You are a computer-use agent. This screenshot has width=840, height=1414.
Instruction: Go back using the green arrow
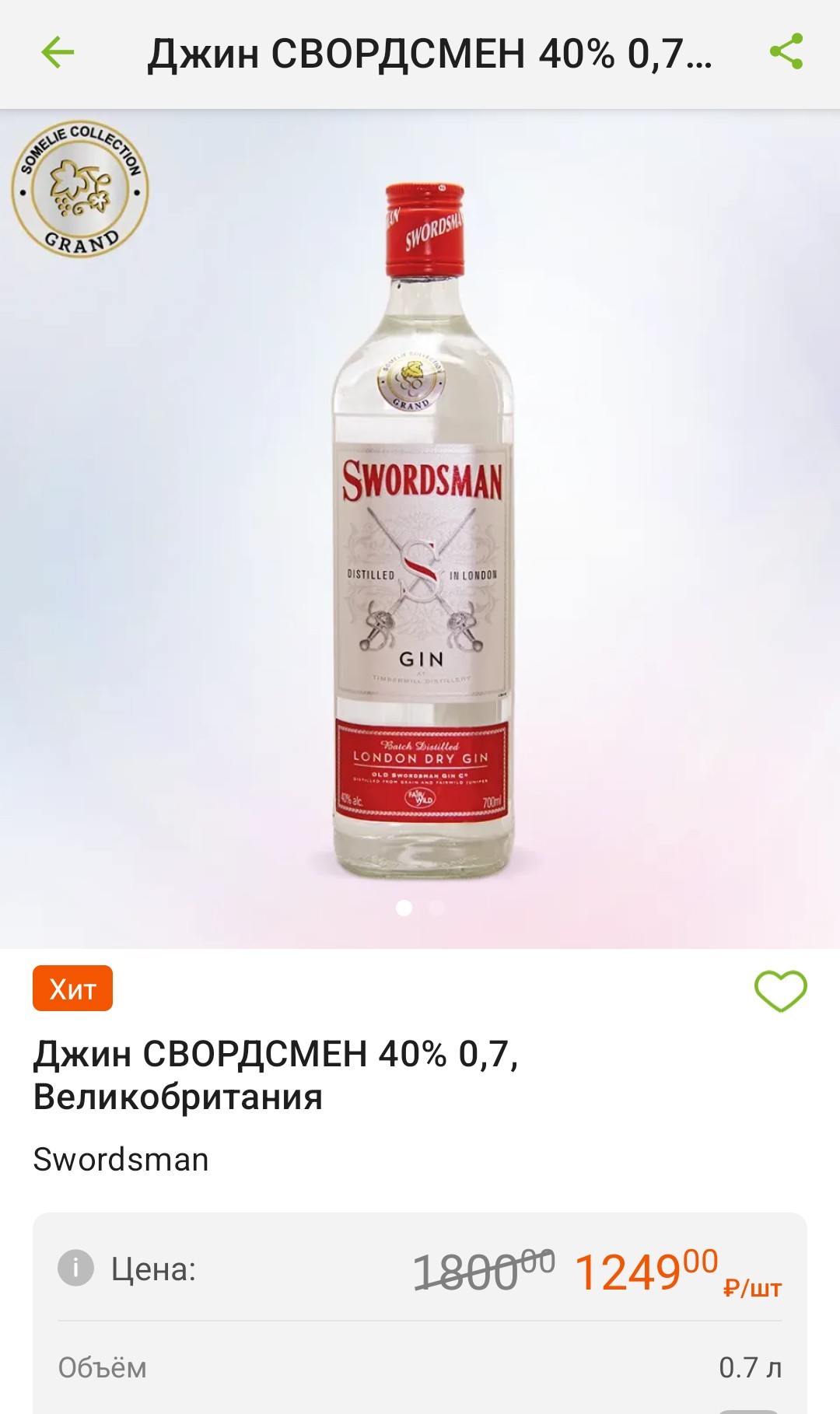click(x=58, y=53)
